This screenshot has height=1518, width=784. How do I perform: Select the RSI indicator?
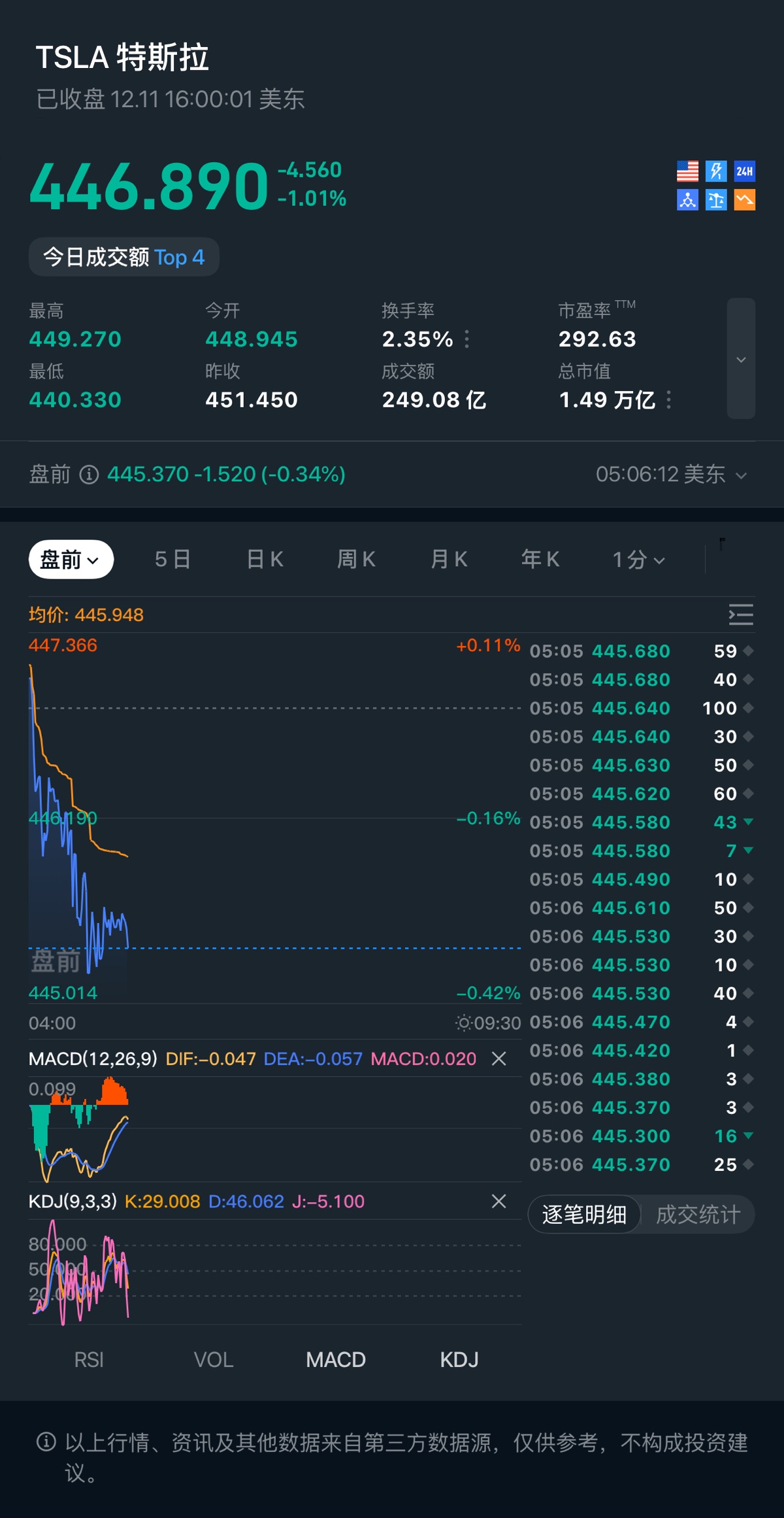click(89, 1360)
